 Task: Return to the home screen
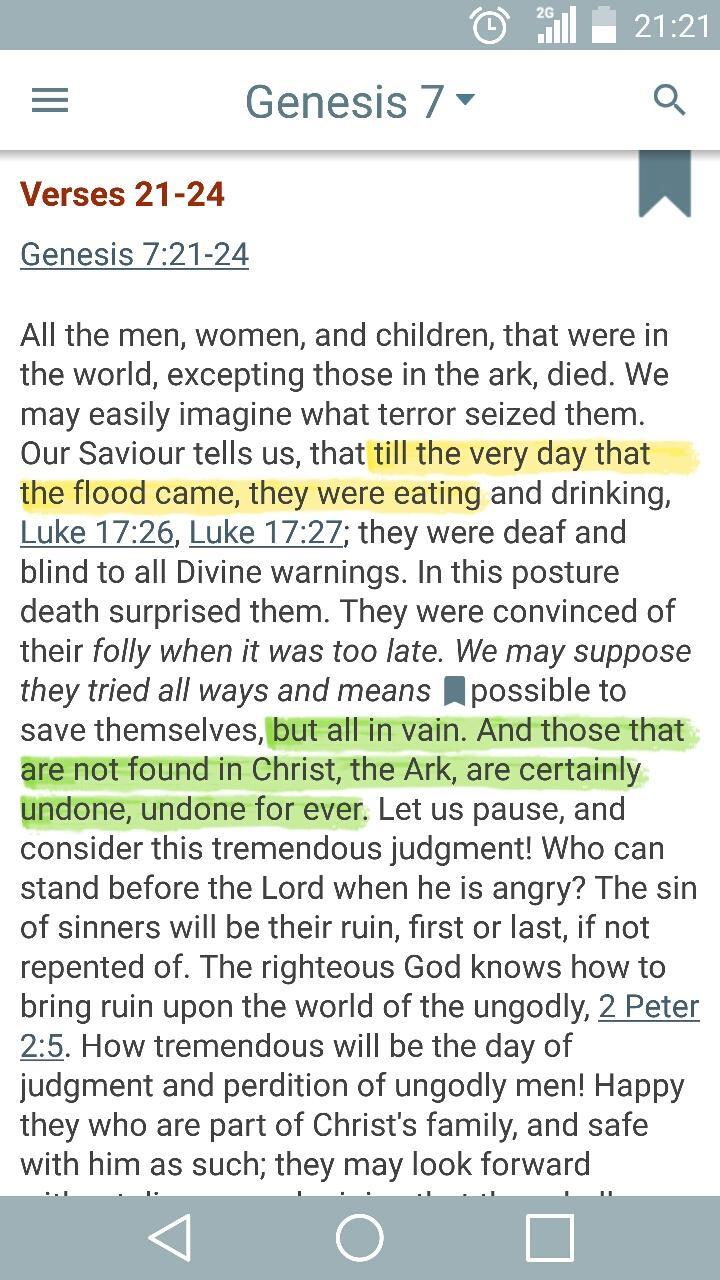click(x=360, y=1238)
